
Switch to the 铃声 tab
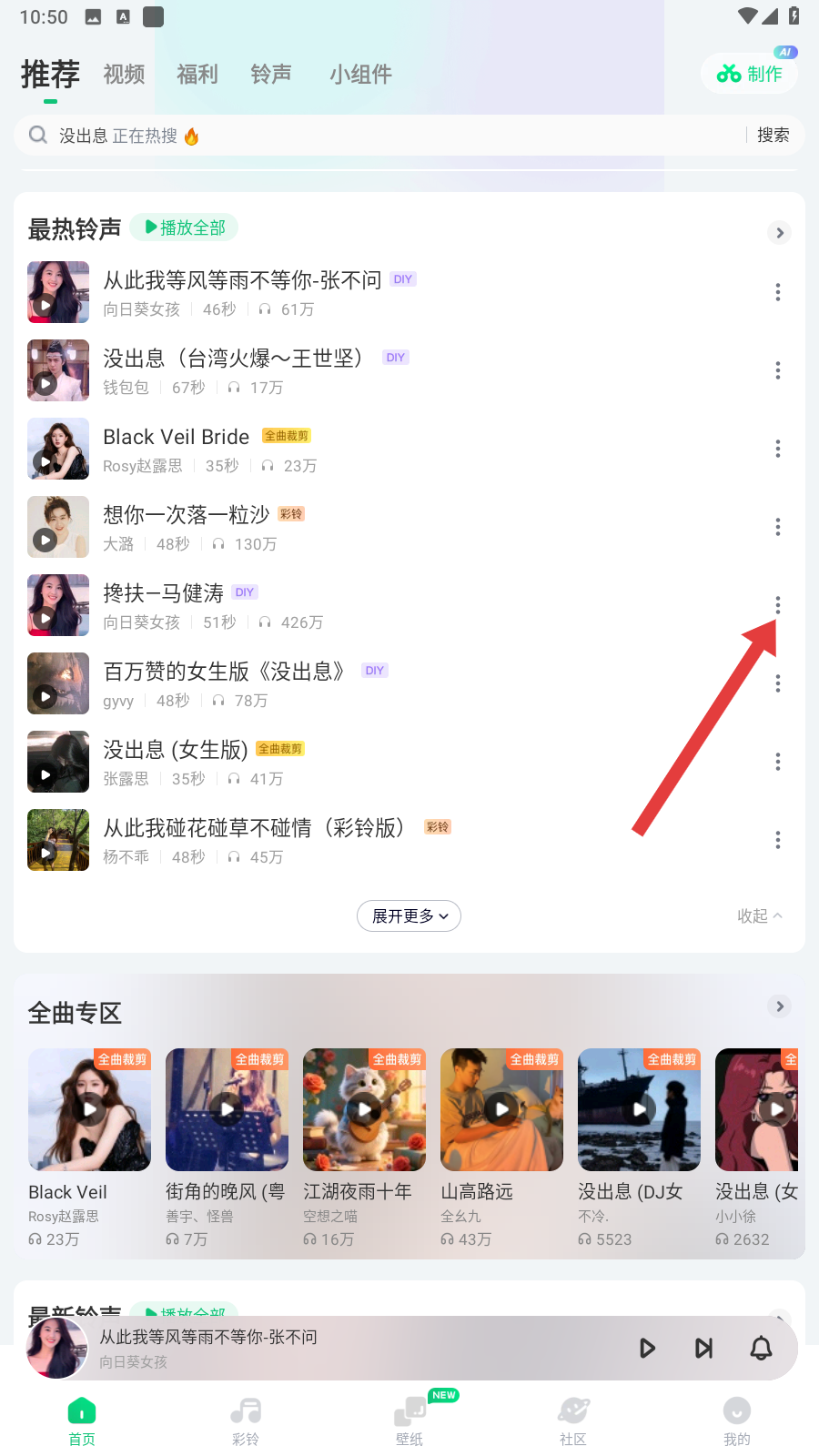271,74
